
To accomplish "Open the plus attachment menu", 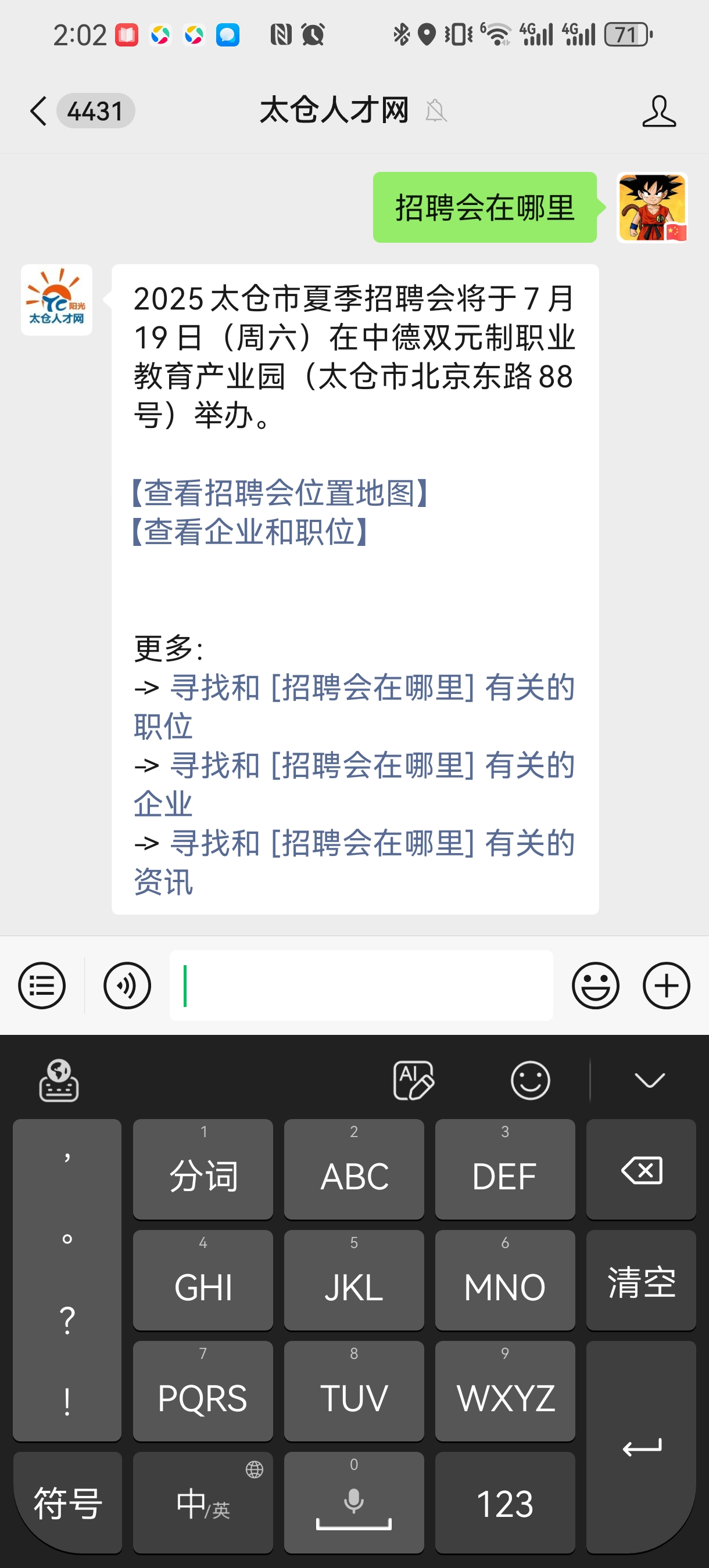I will [x=666, y=985].
